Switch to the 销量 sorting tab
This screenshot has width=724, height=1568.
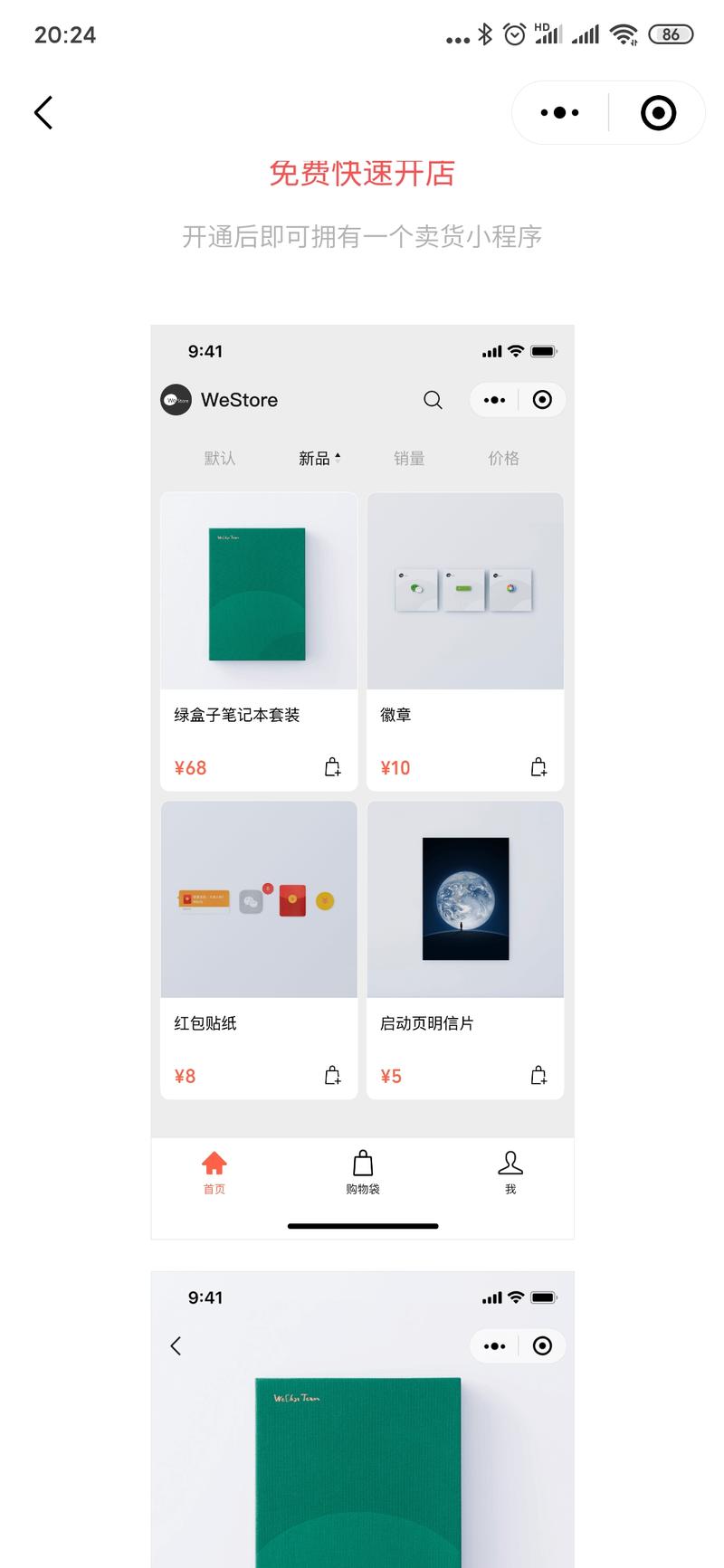click(409, 458)
